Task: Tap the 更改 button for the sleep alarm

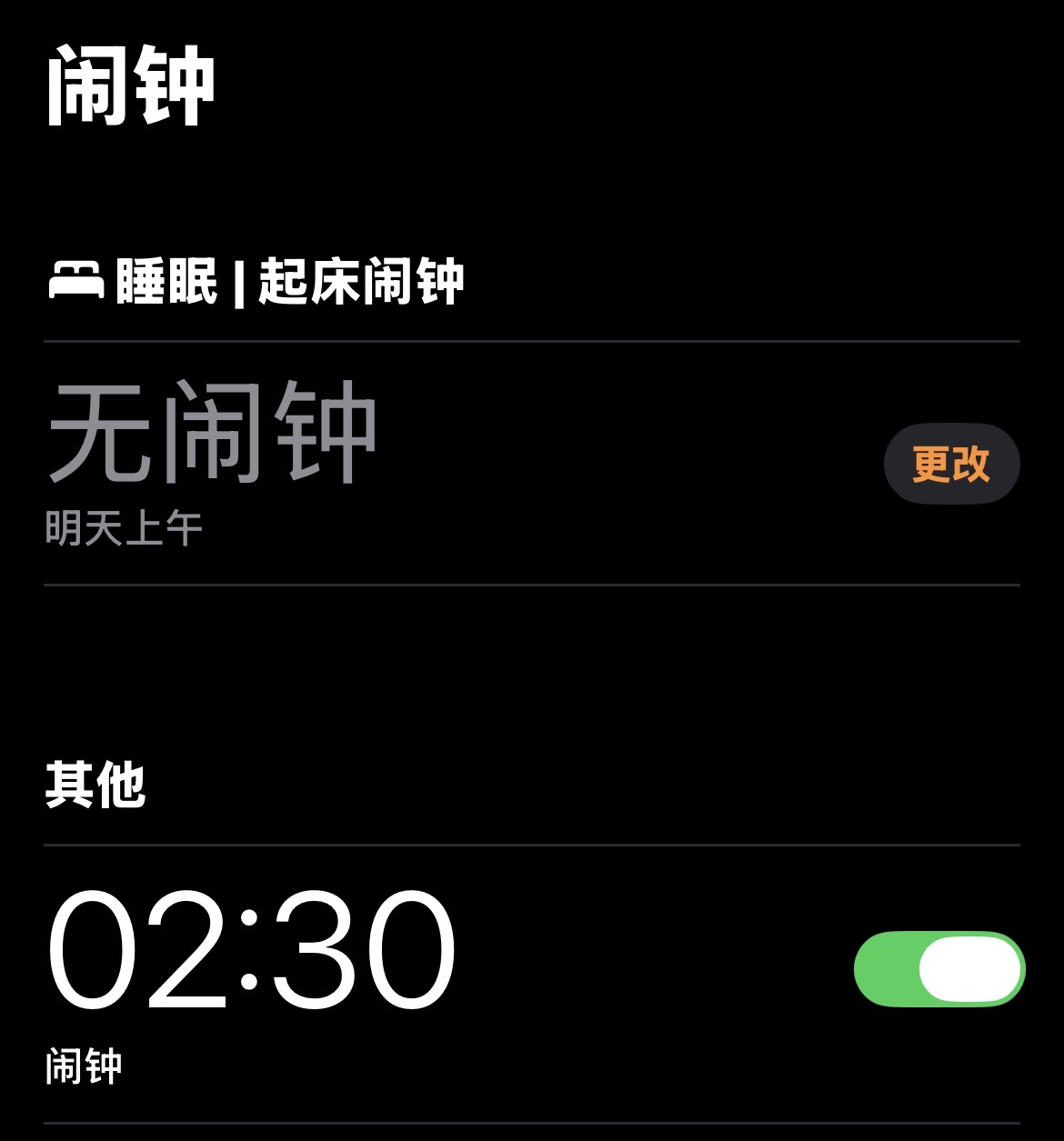Action: 951,464
